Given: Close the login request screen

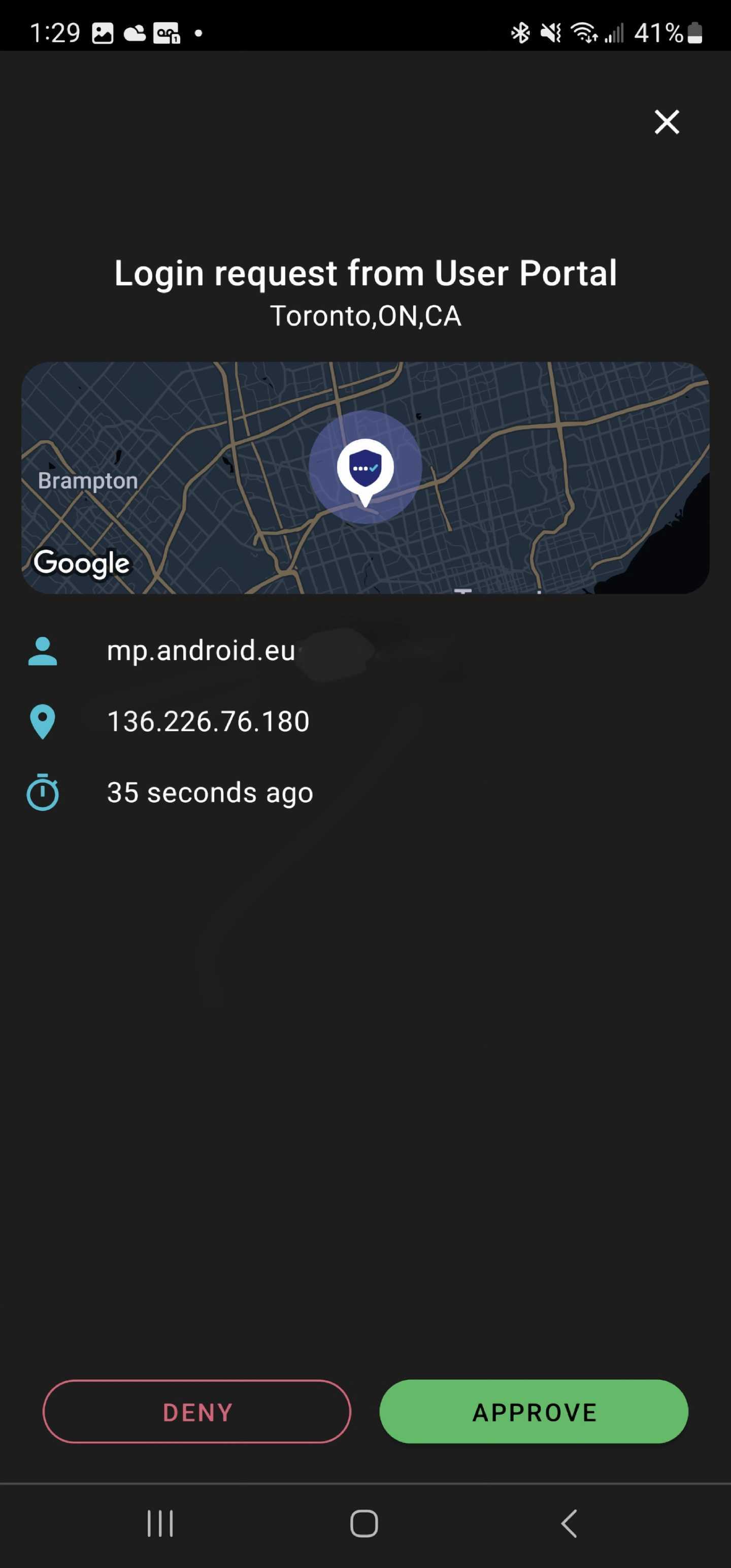Looking at the screenshot, I should point(667,122).
